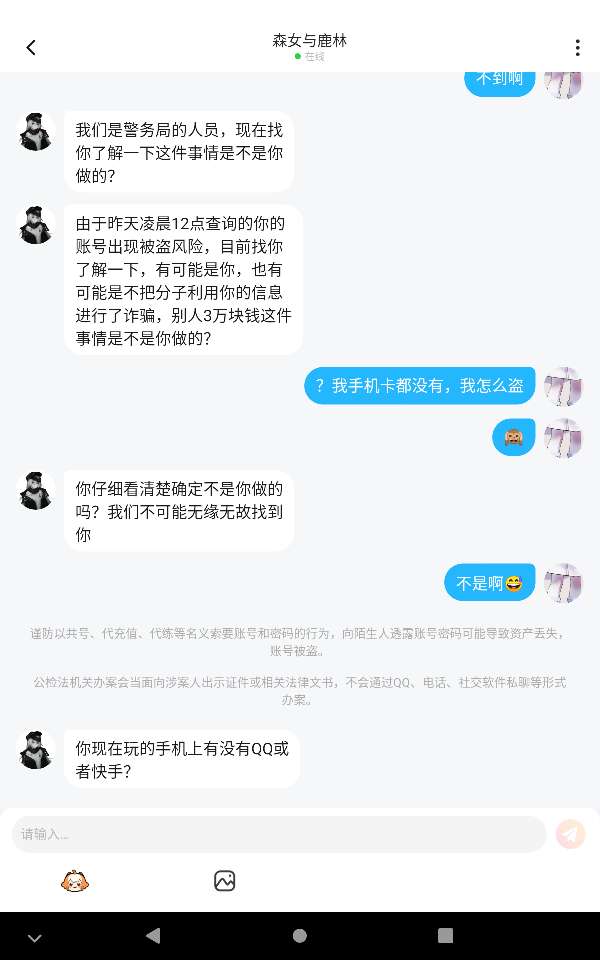Viewport: 600px width, 960px height.
Task: Go back from the chat with 森女与鹿林
Action: pyautogui.click(x=31, y=47)
